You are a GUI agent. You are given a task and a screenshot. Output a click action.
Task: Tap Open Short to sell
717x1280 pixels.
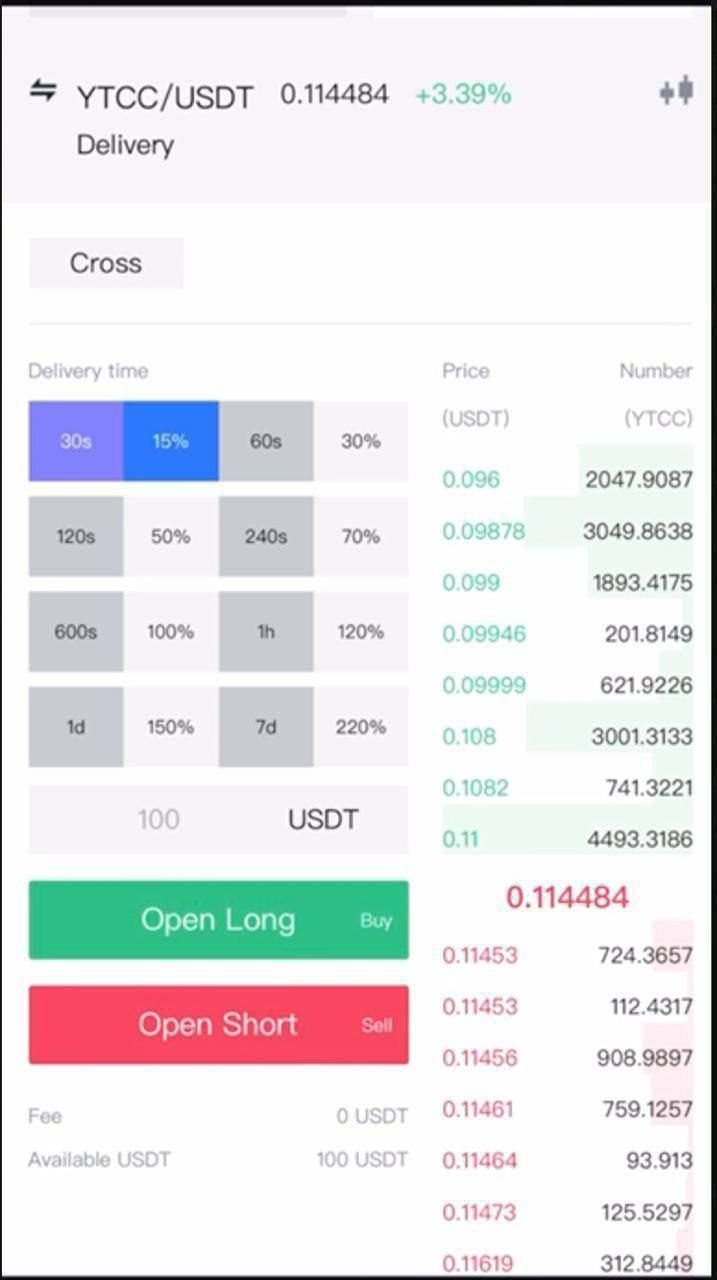pos(218,1024)
